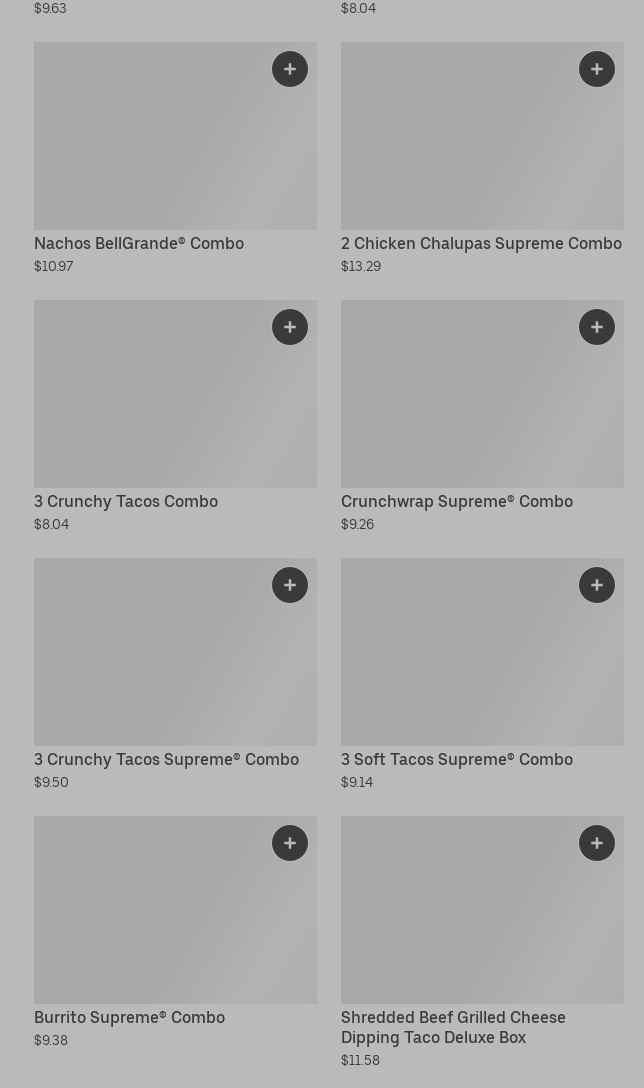Add Burrito Supreme Combo to order
Viewport: 644px width, 1088px height.
click(x=290, y=843)
